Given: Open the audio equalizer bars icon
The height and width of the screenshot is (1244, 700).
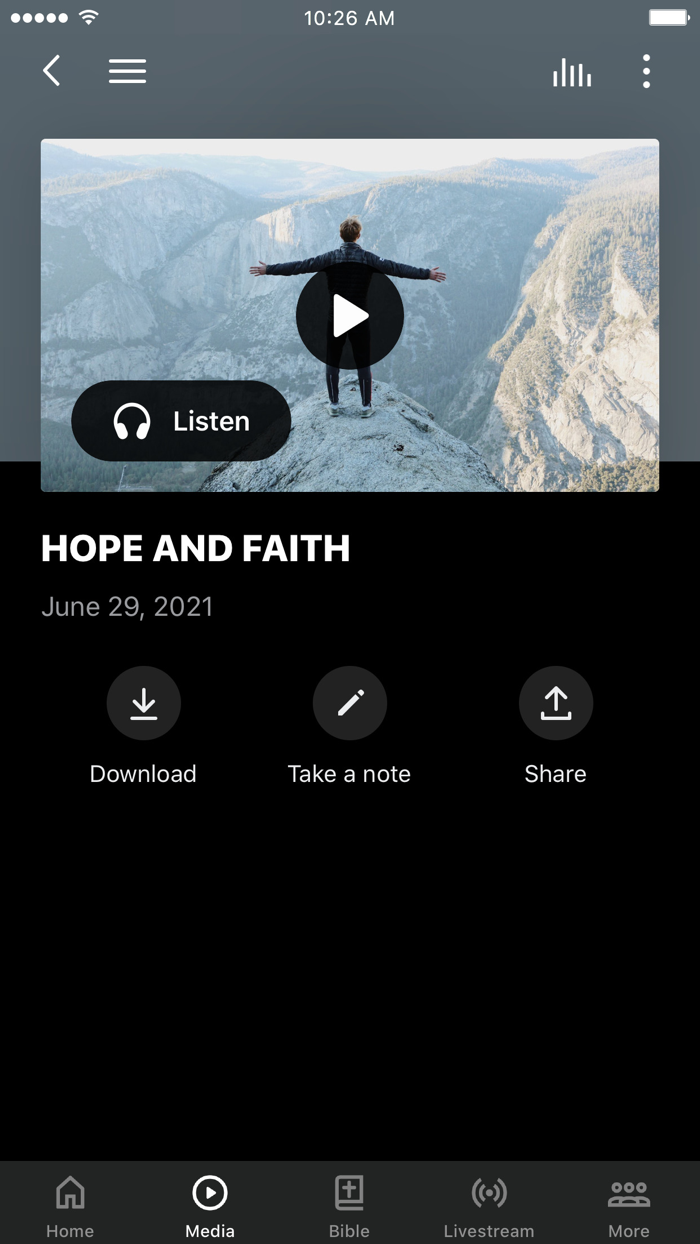Looking at the screenshot, I should [x=572, y=72].
